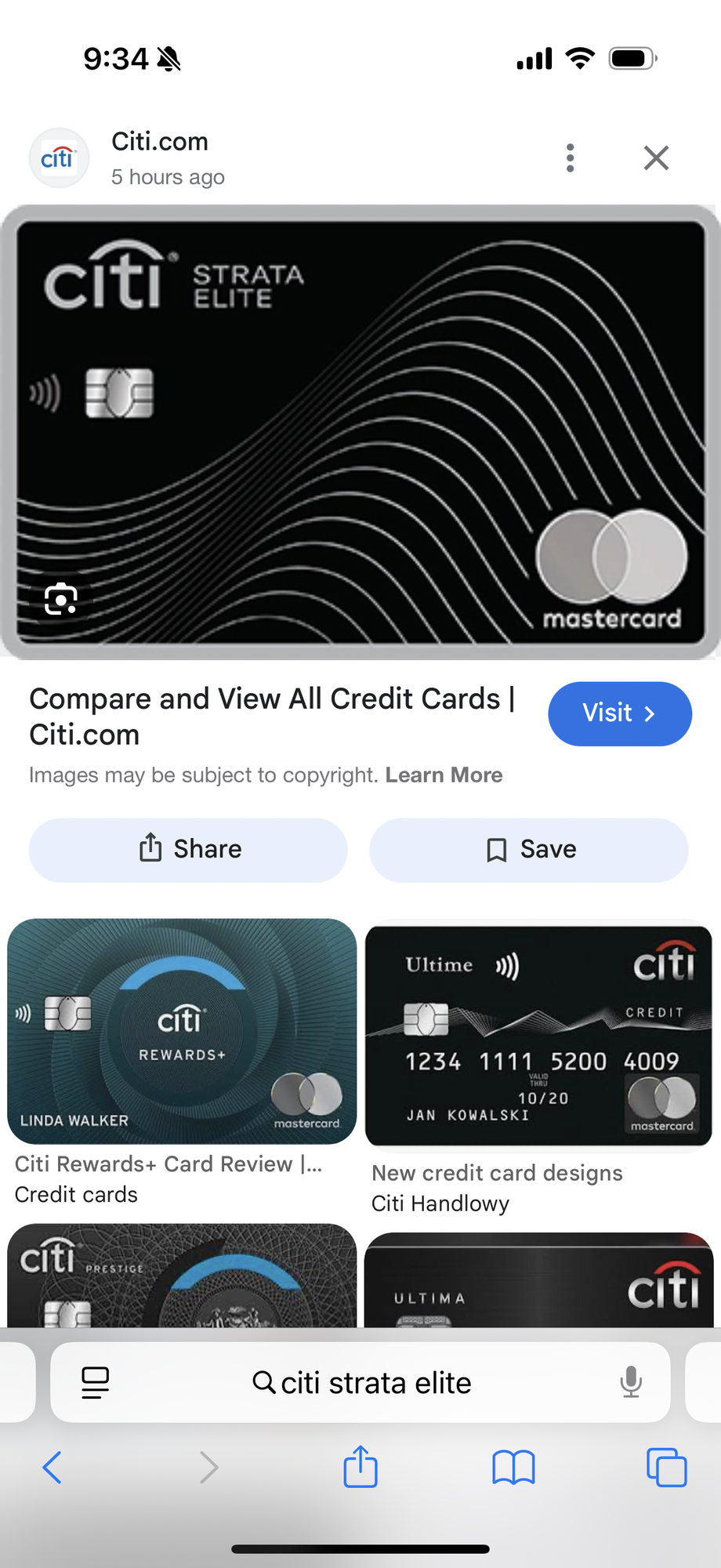Share this image result
721x1568 pixels.
(x=188, y=850)
